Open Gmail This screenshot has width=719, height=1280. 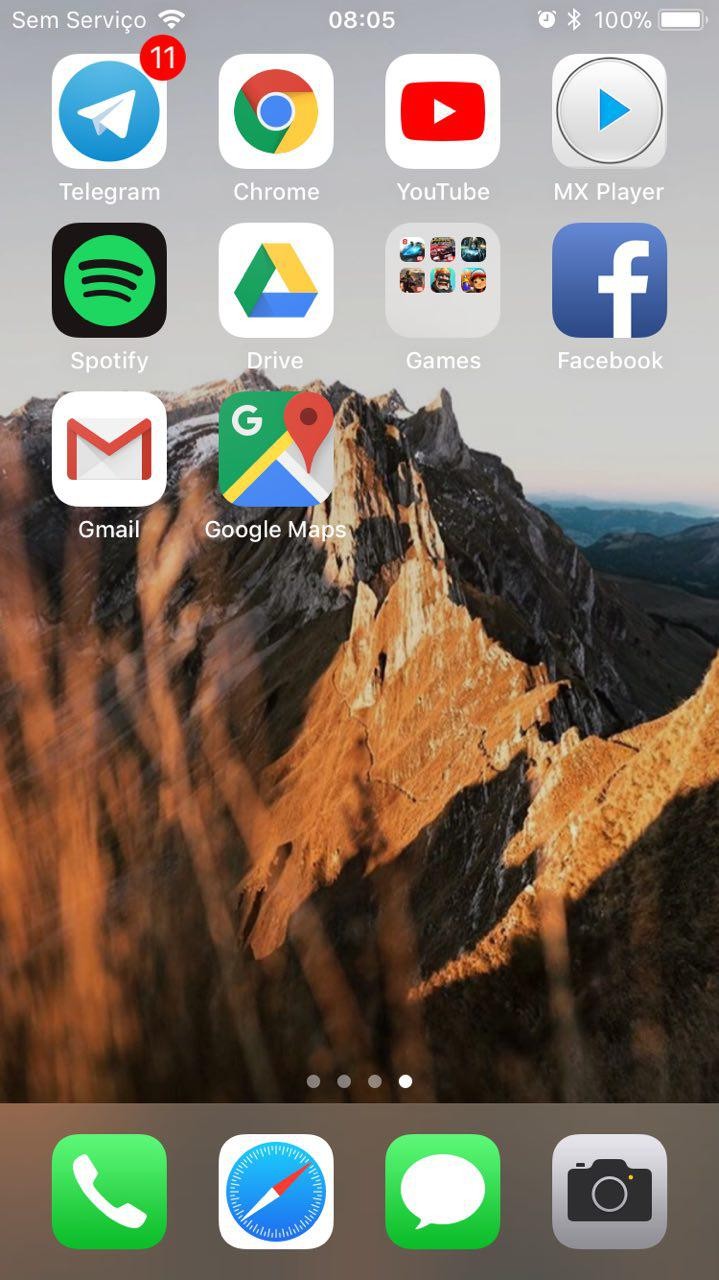(x=109, y=449)
